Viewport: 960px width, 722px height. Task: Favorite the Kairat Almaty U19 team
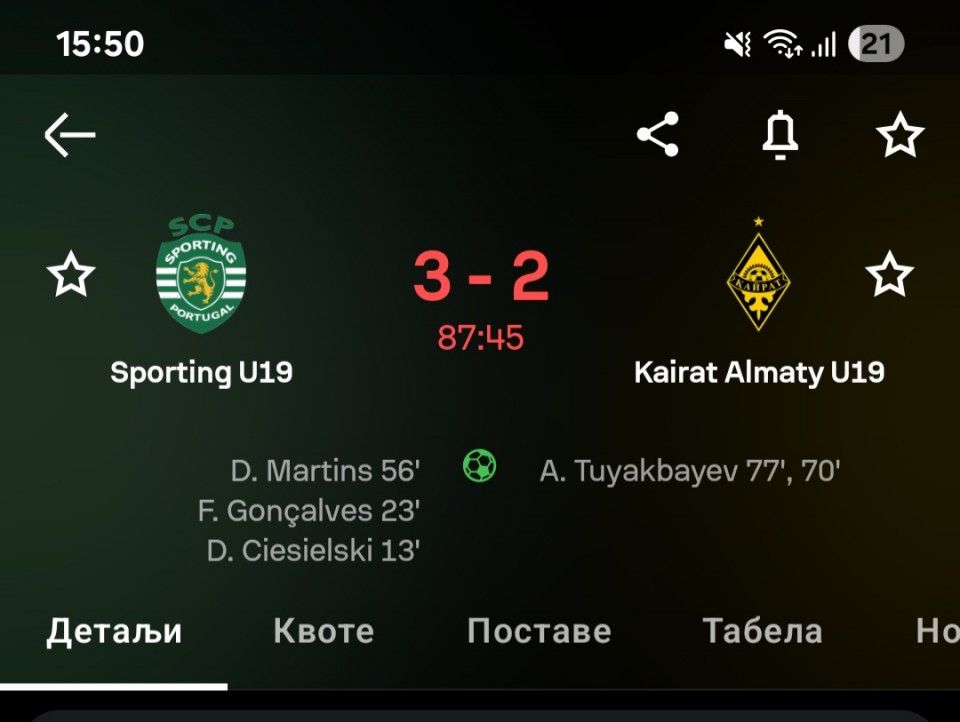(889, 274)
